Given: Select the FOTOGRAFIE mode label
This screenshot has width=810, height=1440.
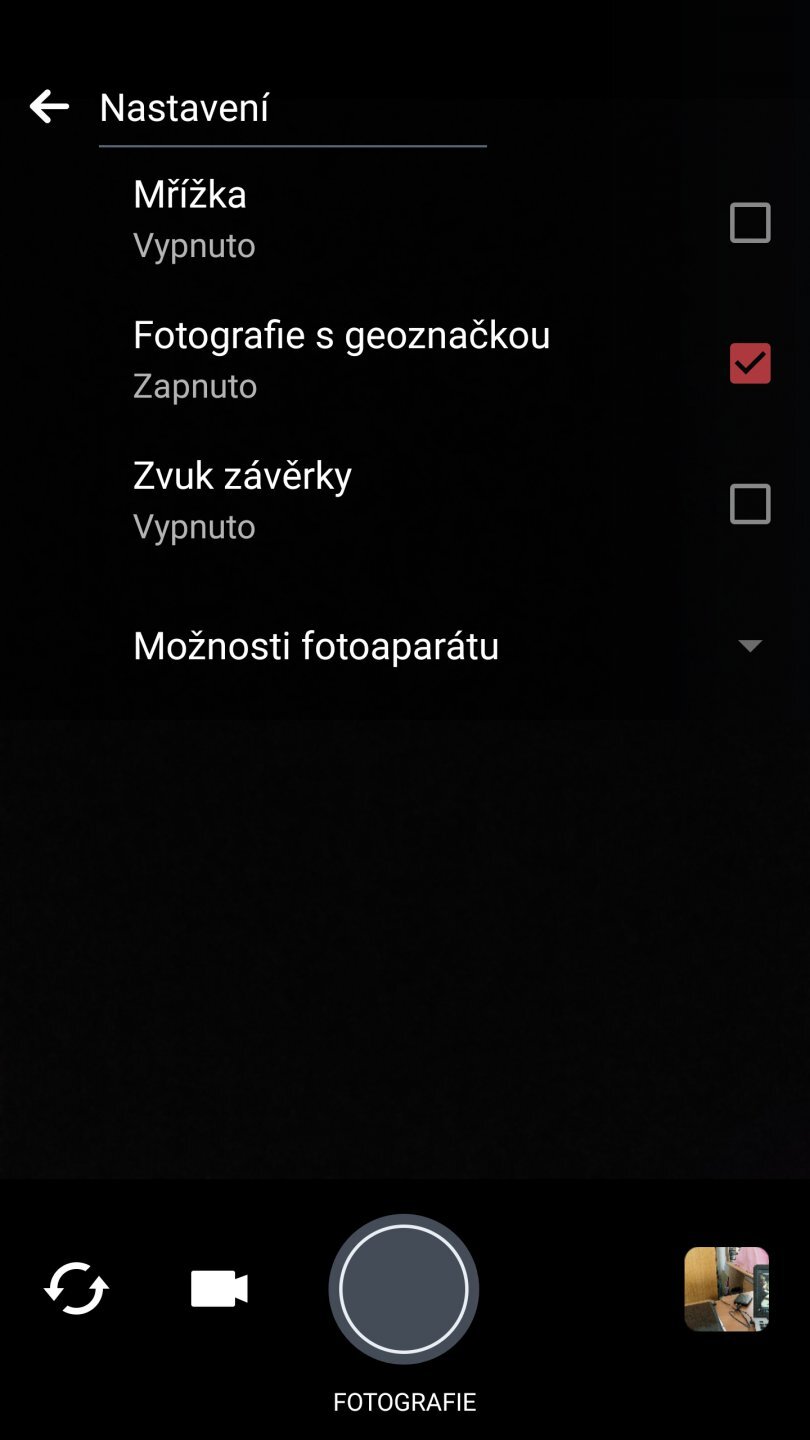Looking at the screenshot, I should 403,1400.
